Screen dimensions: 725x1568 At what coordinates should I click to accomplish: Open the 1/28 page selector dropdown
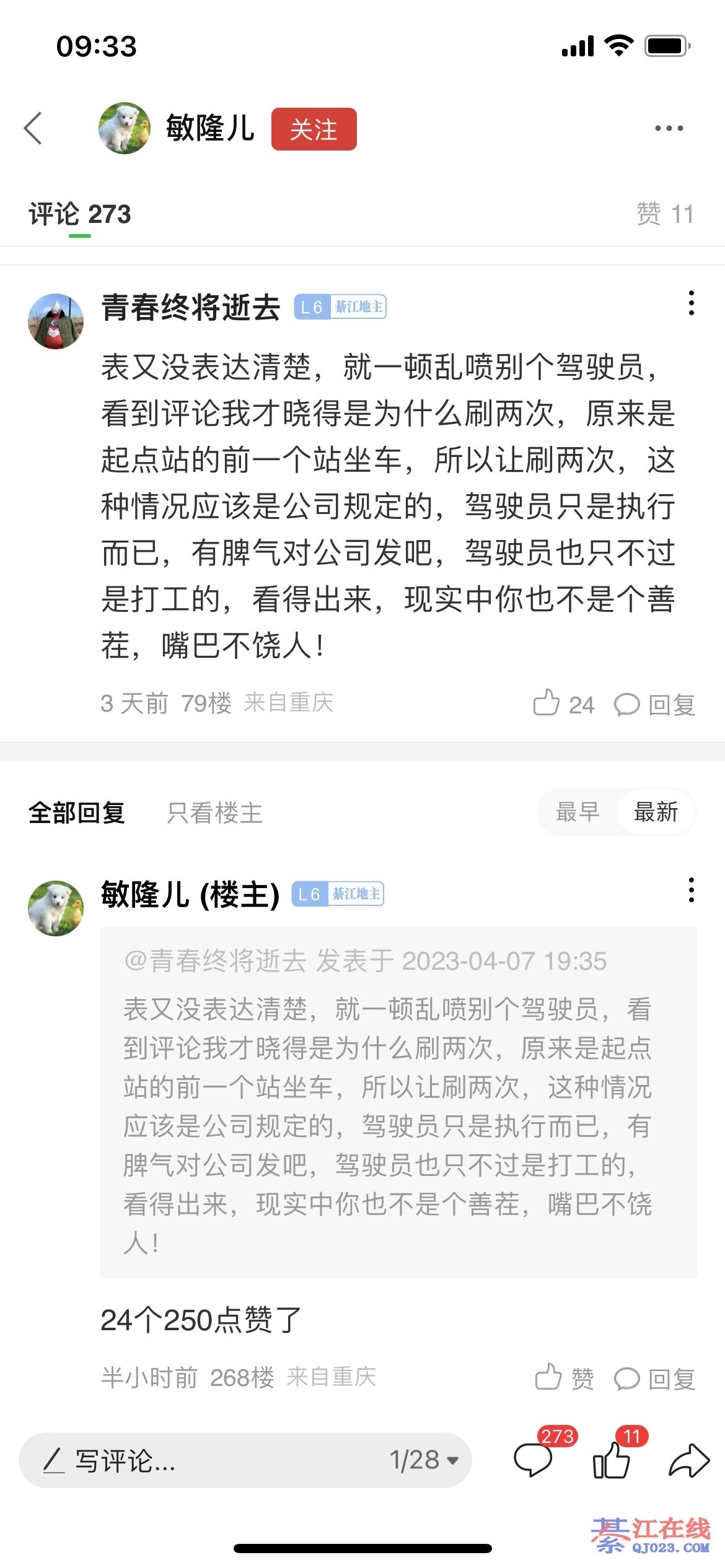click(424, 1460)
